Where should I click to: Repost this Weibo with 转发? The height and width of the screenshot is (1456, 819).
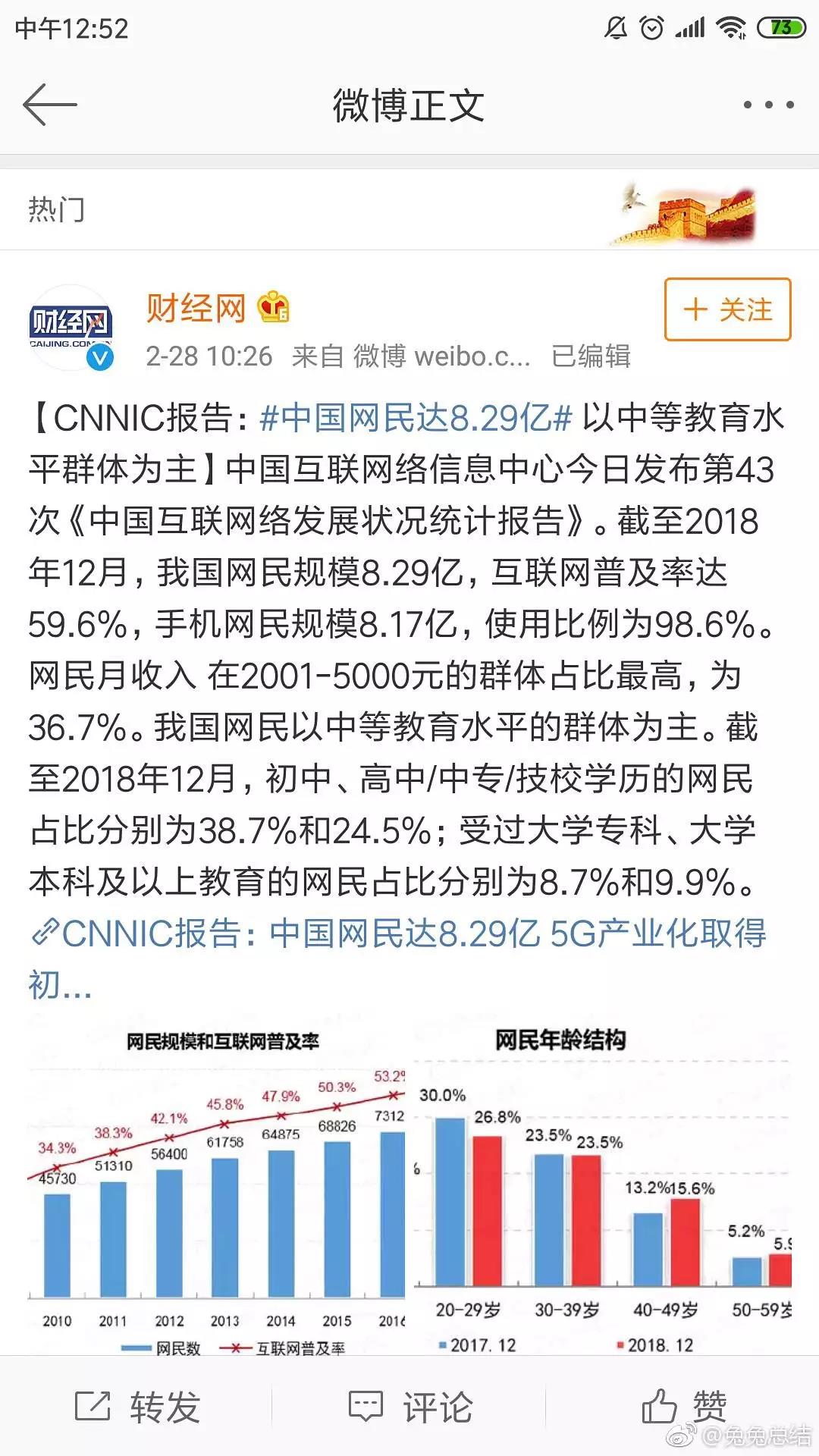click(137, 1407)
